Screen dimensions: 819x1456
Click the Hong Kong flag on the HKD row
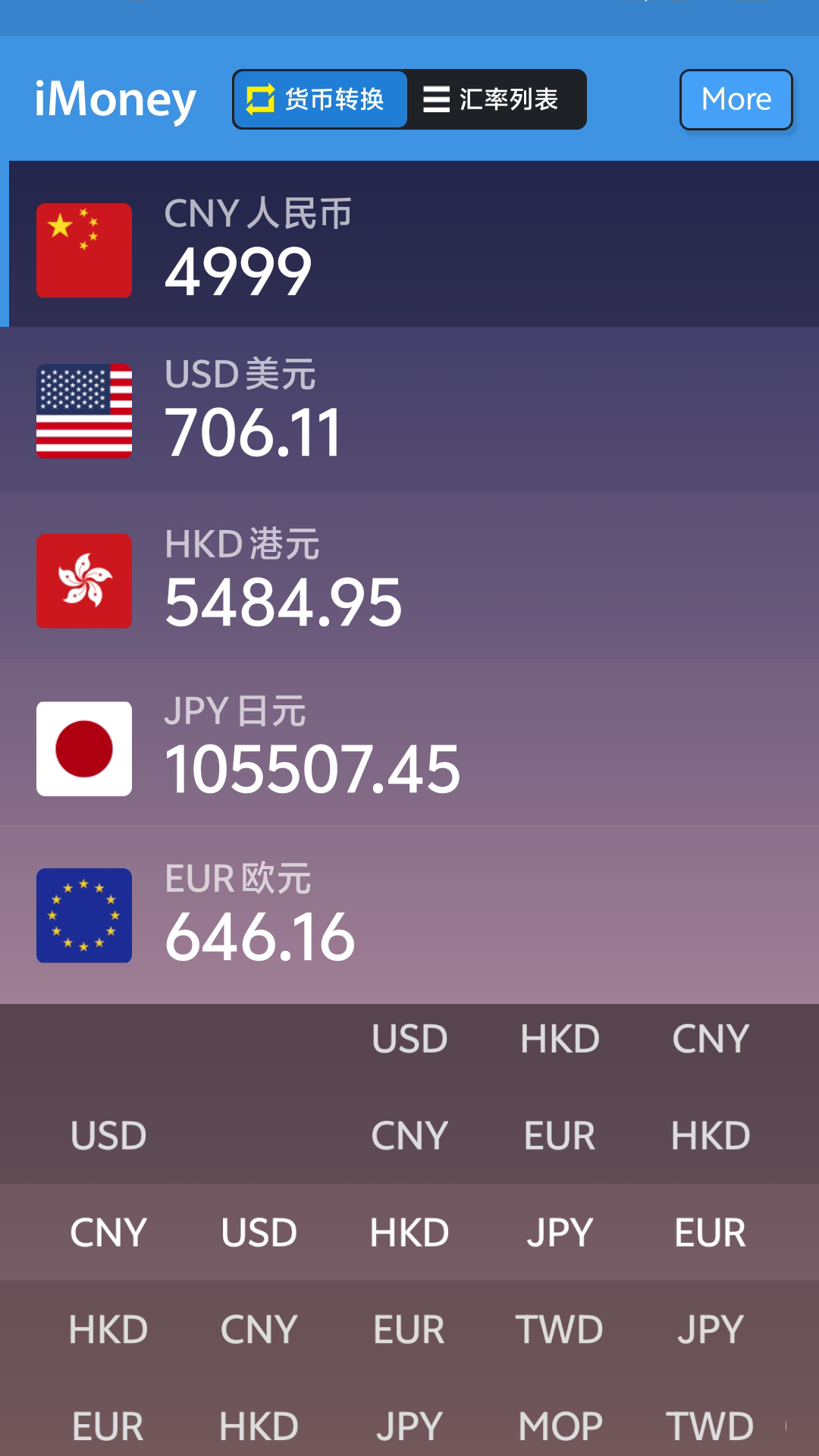tap(83, 581)
